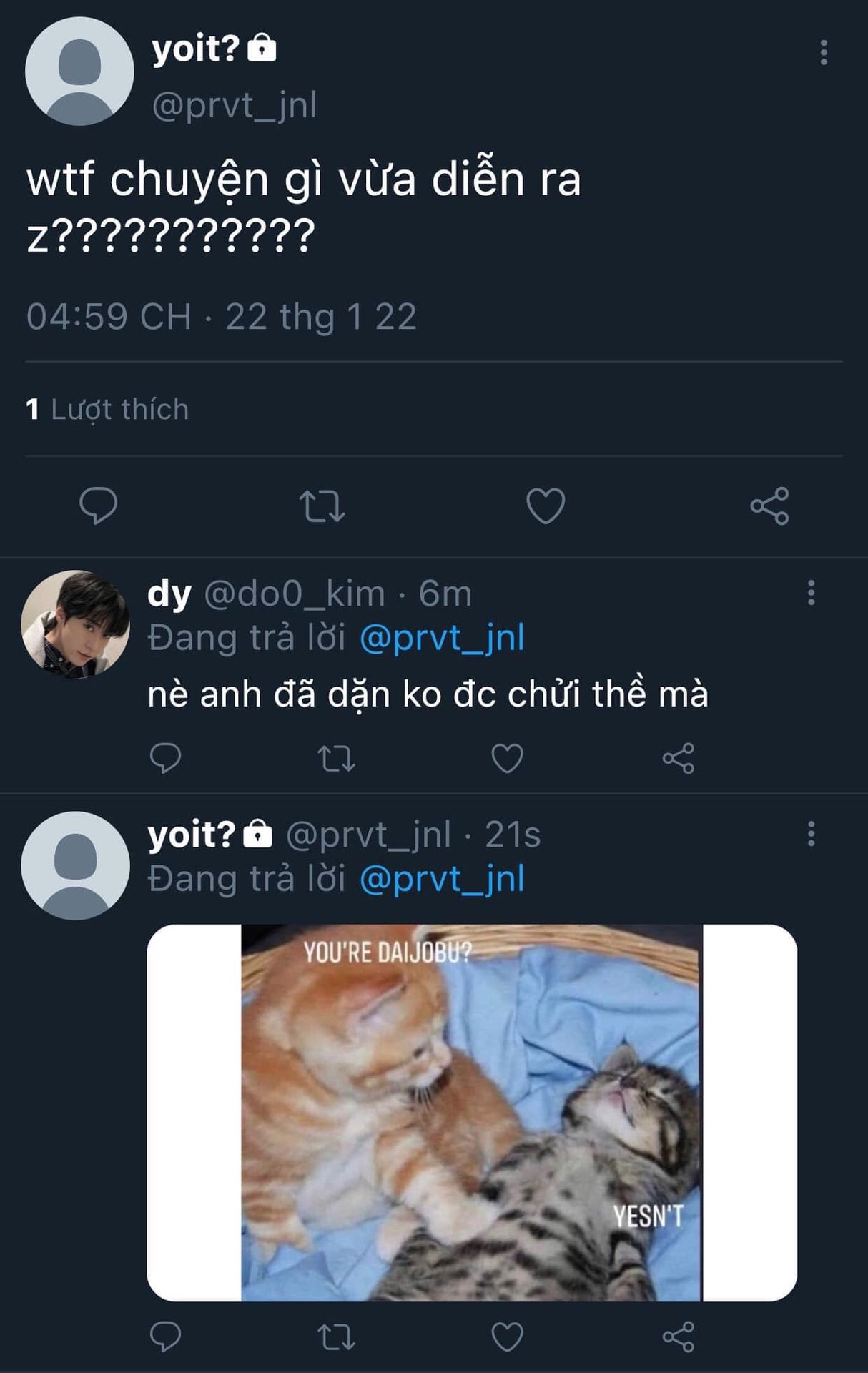Image resolution: width=868 pixels, height=1373 pixels.
Task: Retweet dy's reply
Action: point(336,758)
